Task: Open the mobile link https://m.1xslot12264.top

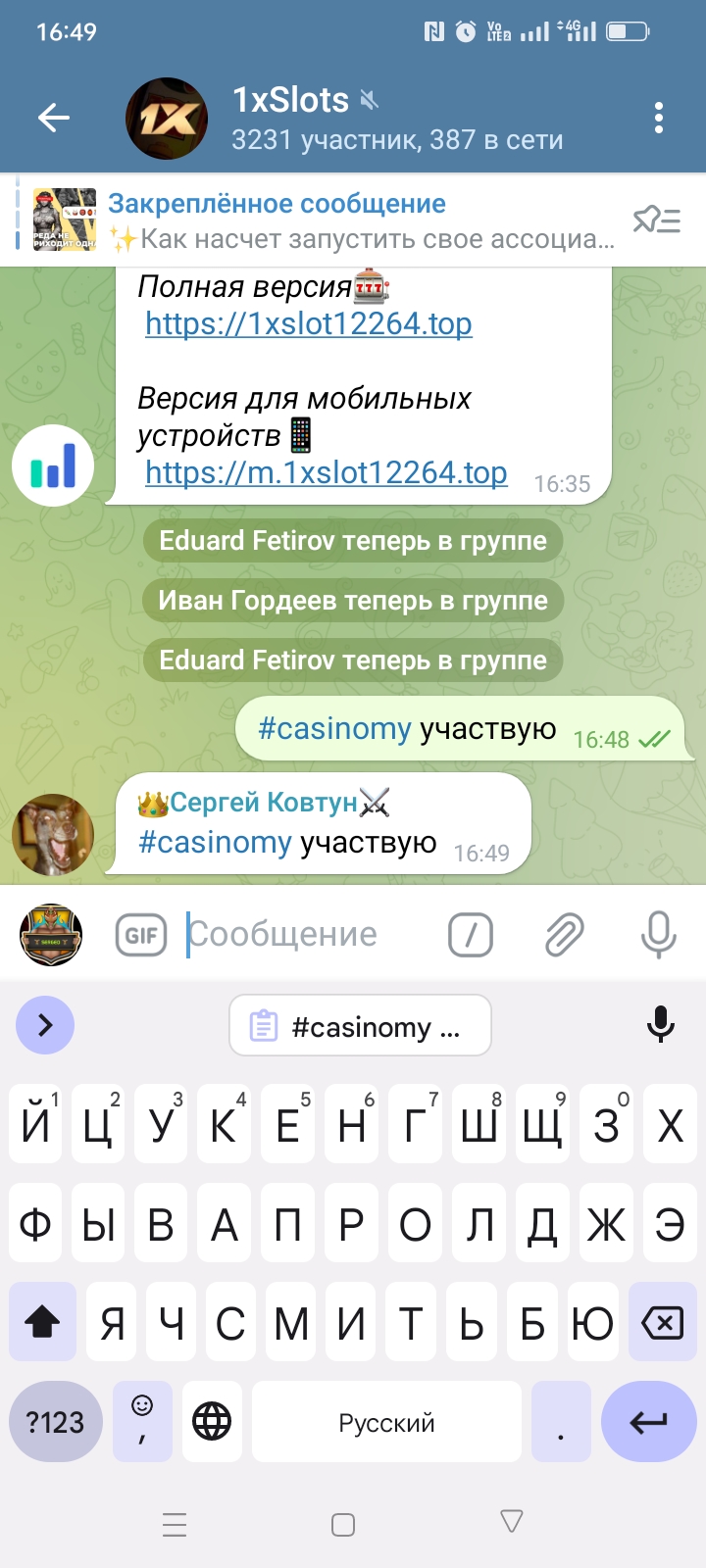Action: (326, 472)
